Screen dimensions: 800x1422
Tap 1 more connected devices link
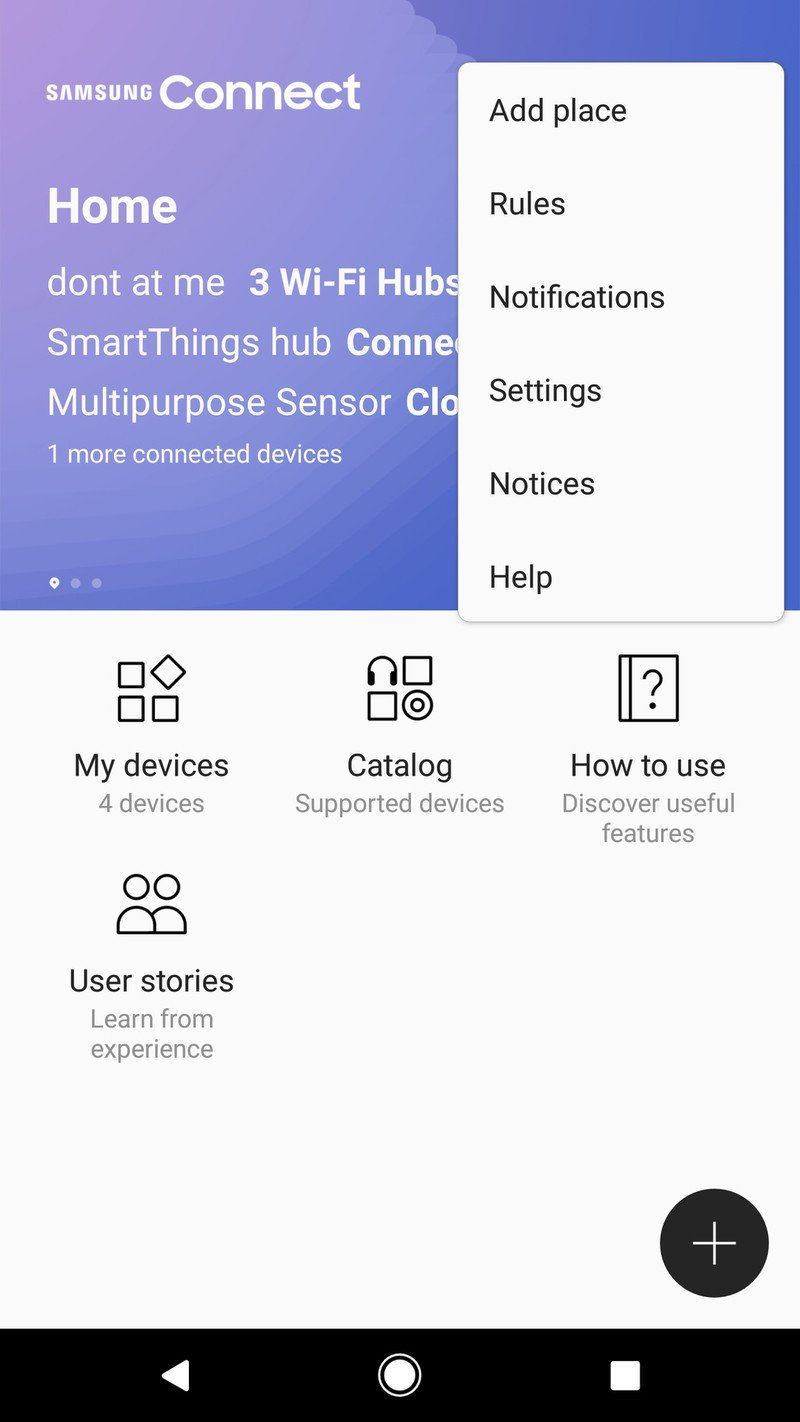point(195,453)
